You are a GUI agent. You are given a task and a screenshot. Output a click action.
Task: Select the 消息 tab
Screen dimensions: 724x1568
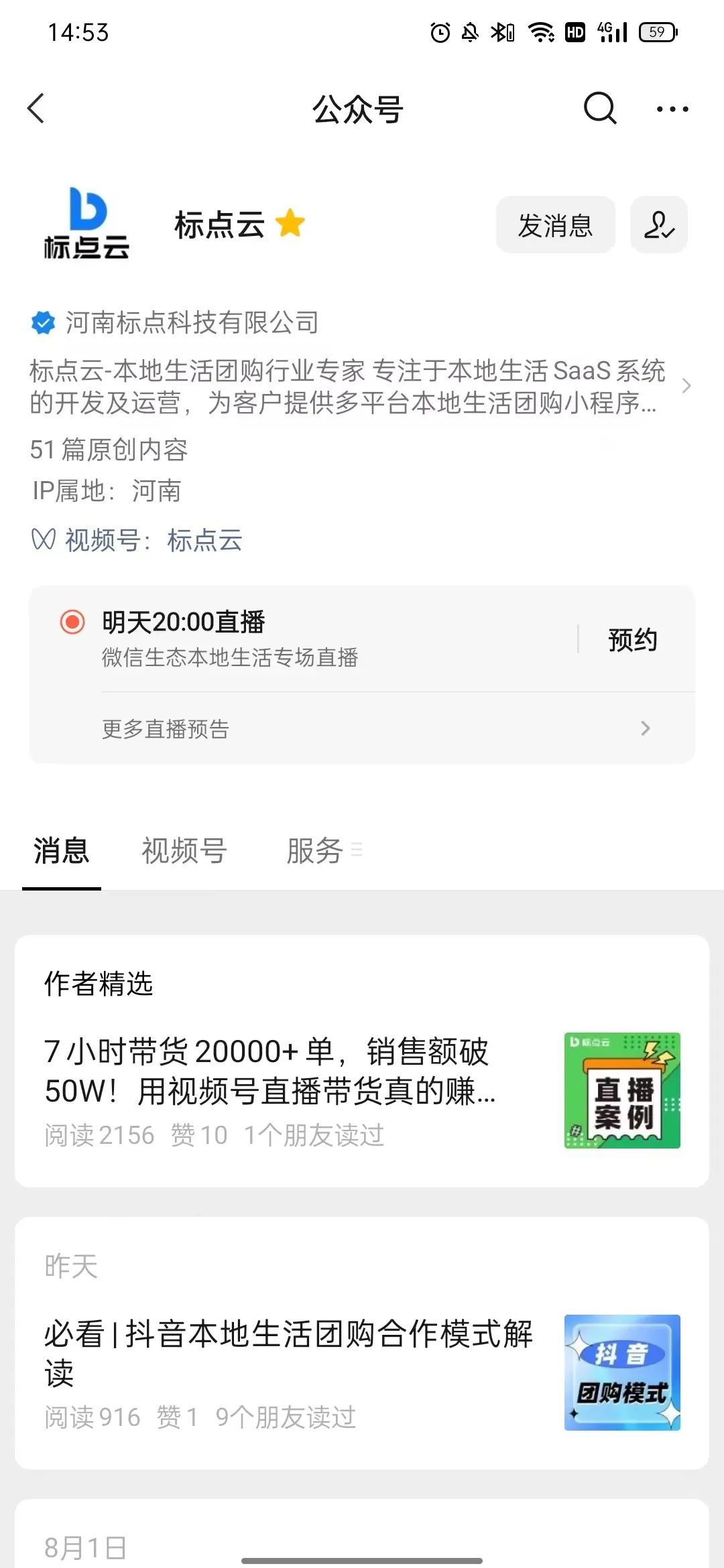(x=61, y=851)
